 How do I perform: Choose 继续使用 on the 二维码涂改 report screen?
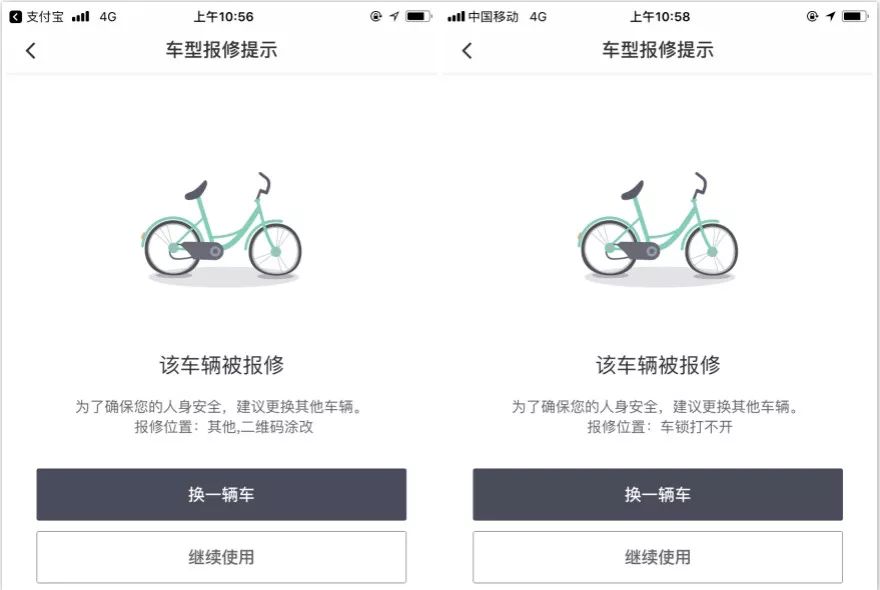221,557
